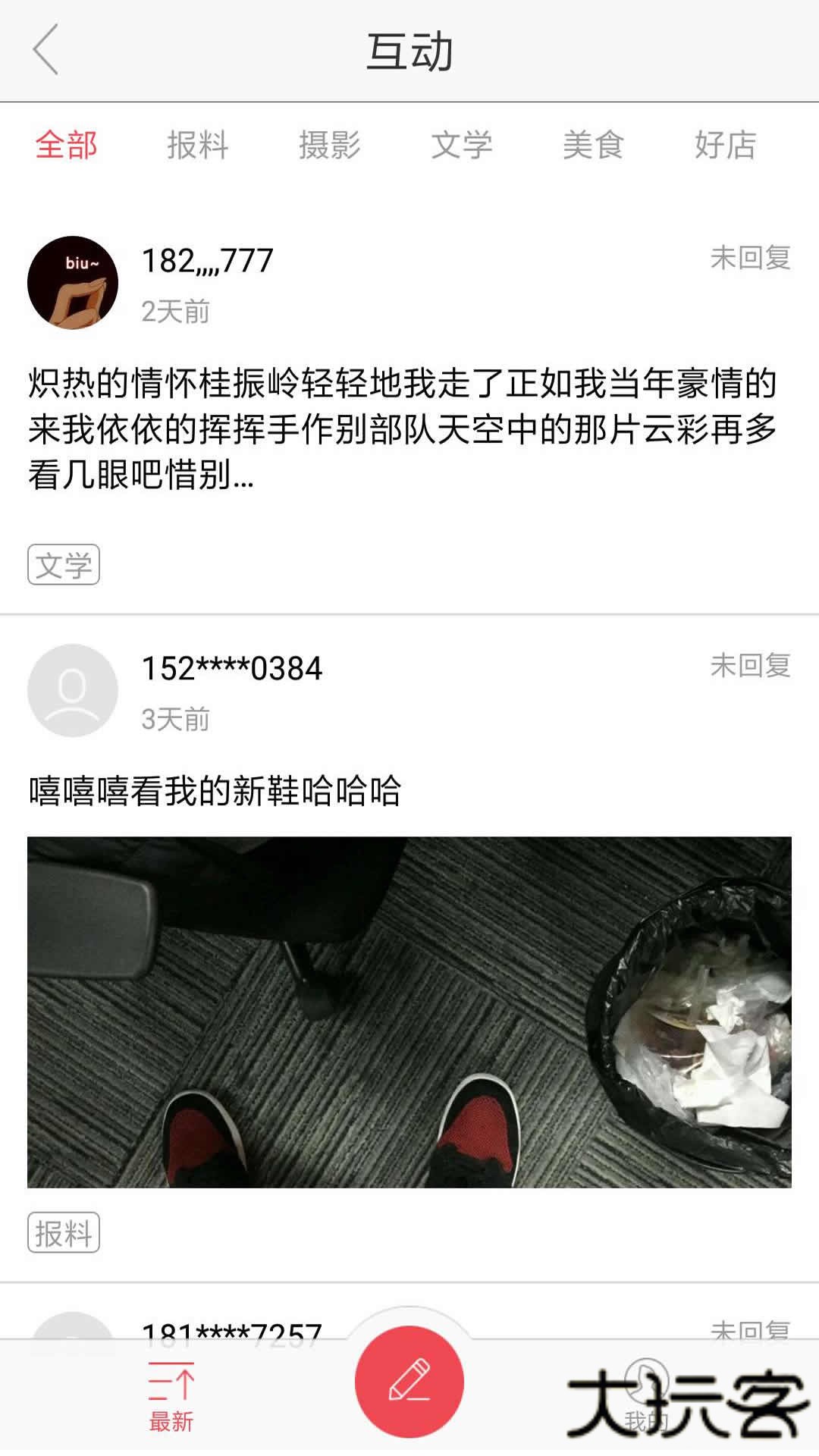The image size is (819, 1456).
Task: Go back using the top-left arrow
Action: pos(45,50)
